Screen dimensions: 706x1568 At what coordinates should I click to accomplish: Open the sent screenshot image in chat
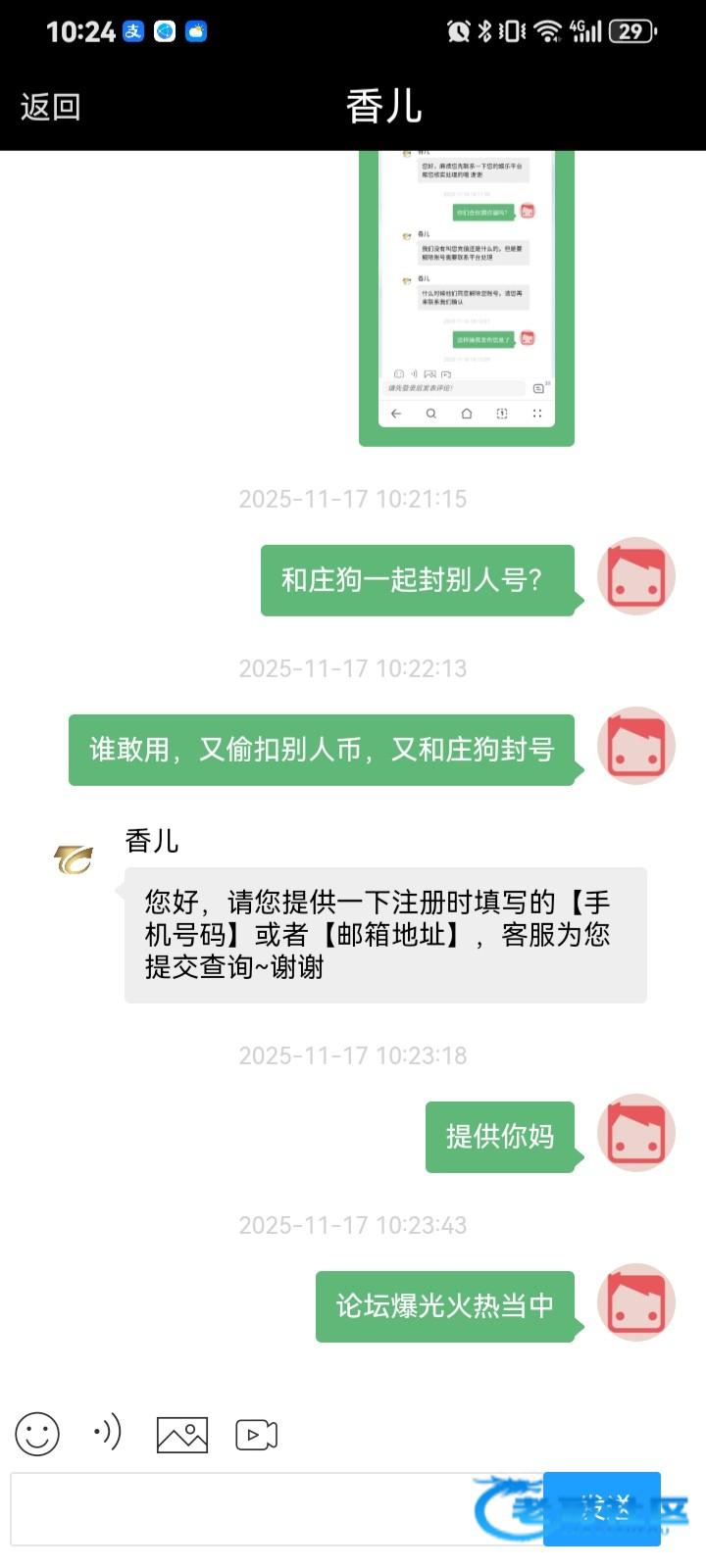click(x=467, y=298)
